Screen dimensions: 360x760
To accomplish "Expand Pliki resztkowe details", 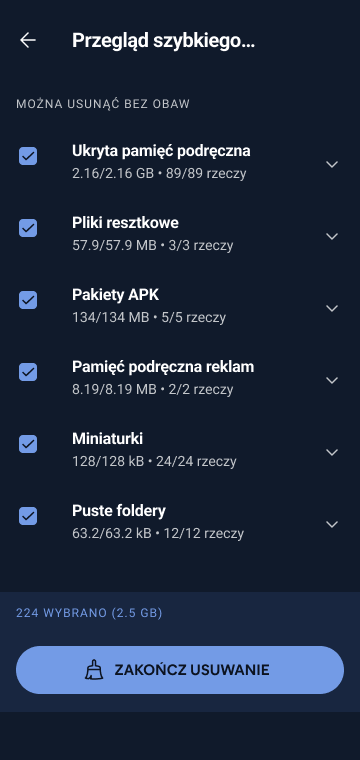I will [x=332, y=236].
